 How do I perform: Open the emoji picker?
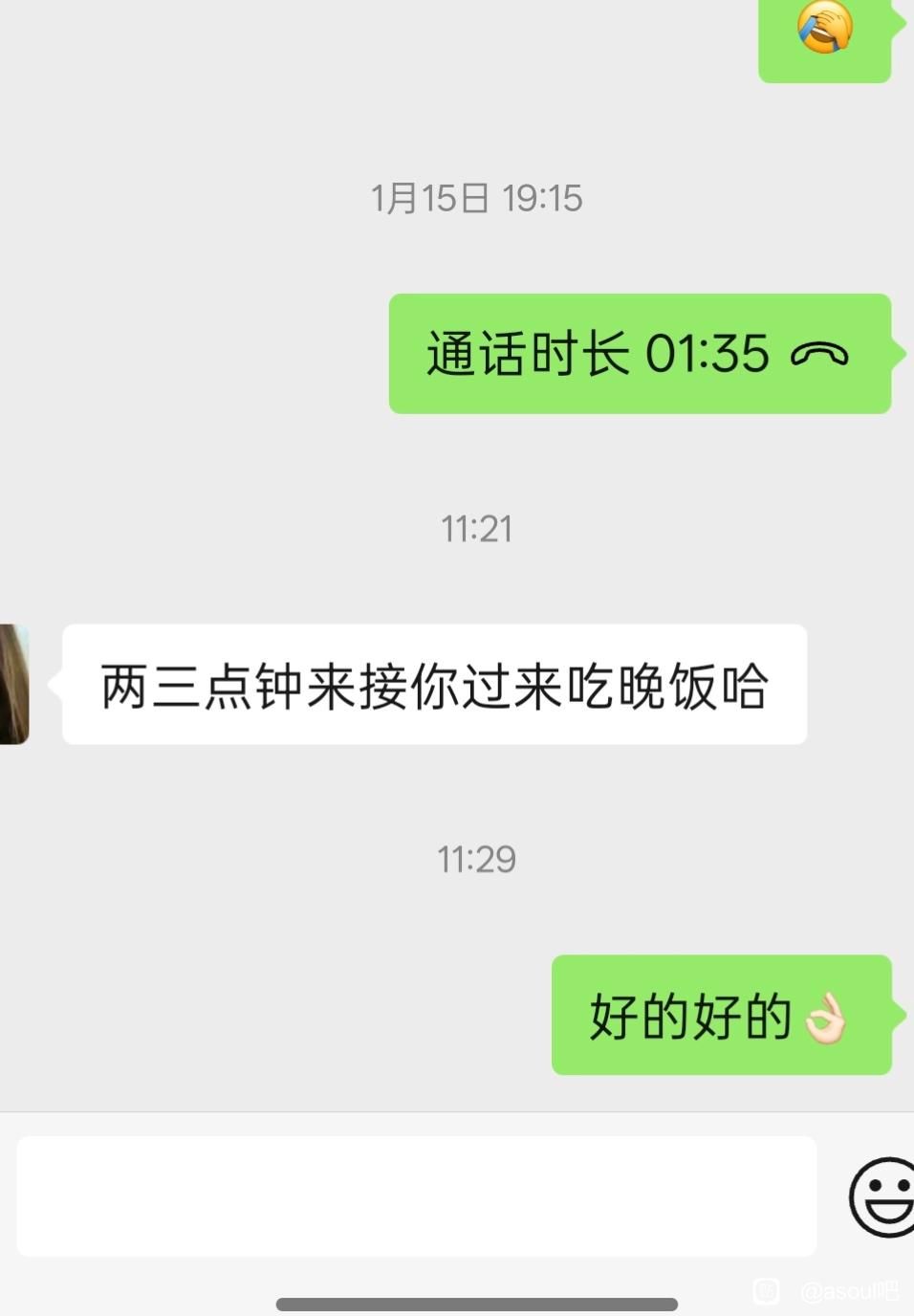point(883,1196)
